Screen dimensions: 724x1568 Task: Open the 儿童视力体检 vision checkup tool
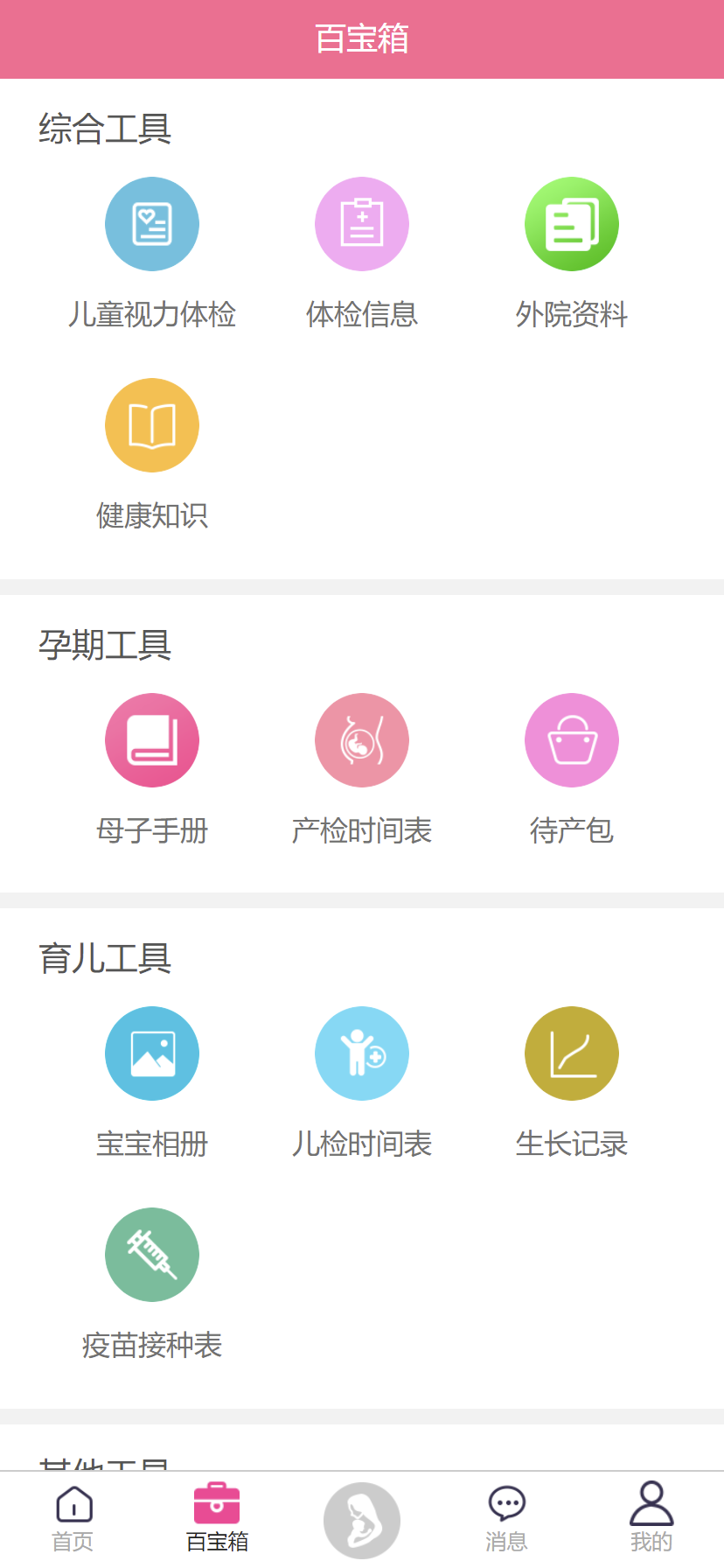point(151,223)
